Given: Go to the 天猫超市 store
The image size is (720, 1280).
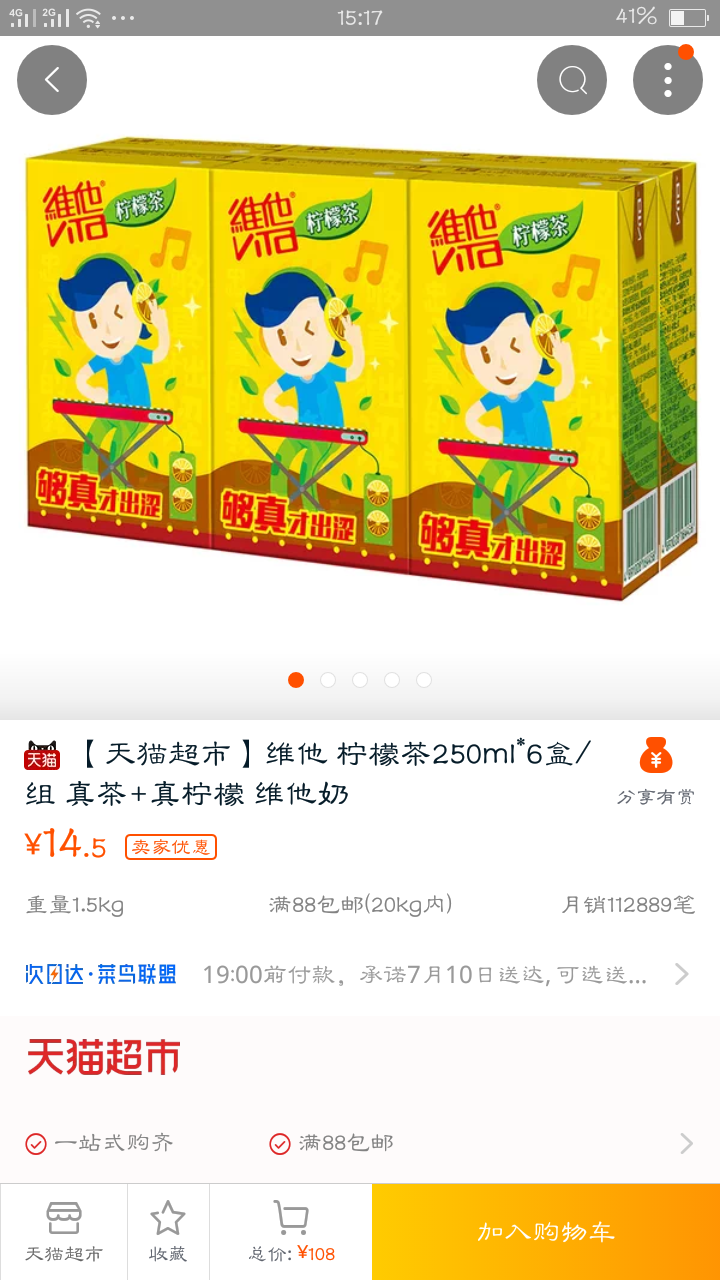Looking at the screenshot, I should pyautogui.click(x=64, y=1232).
